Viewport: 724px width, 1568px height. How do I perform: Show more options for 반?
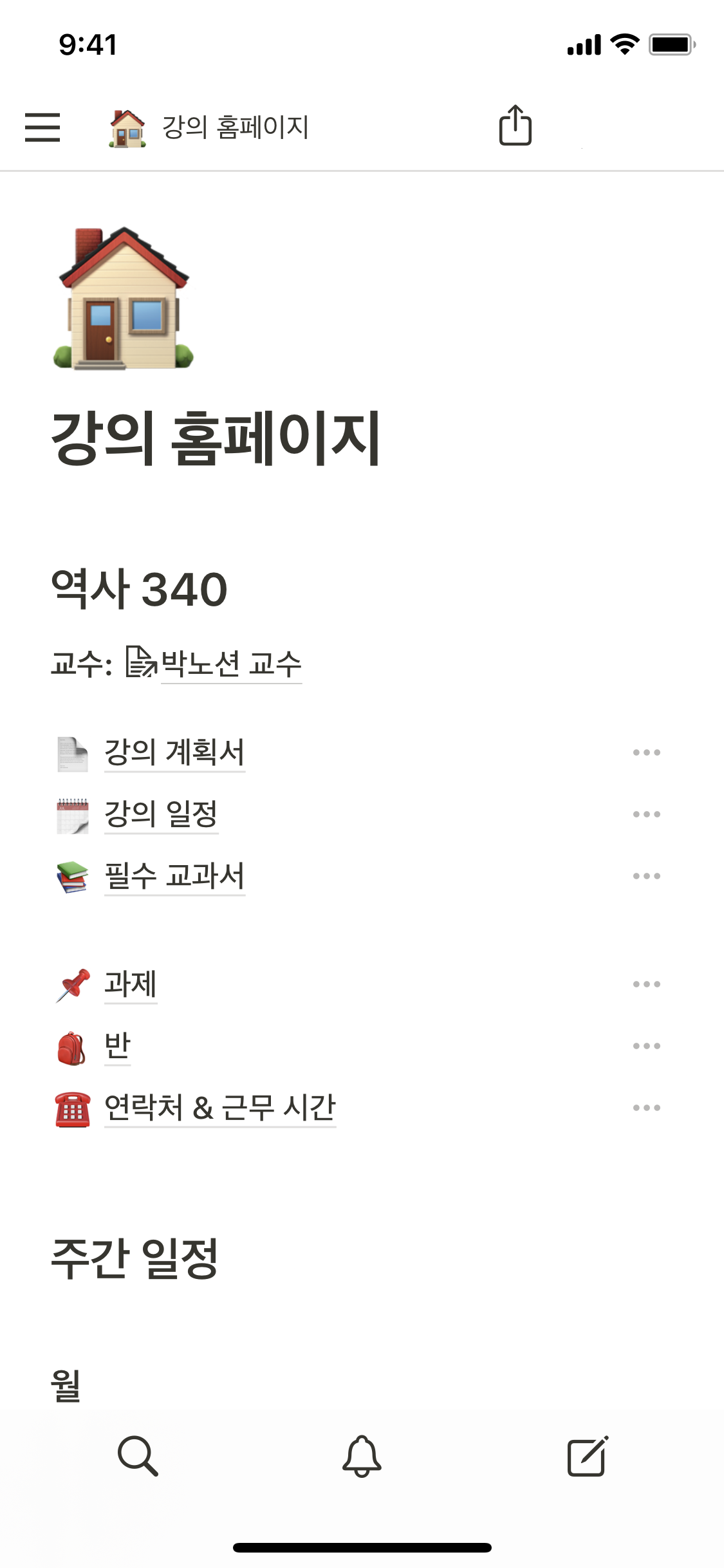point(646,1046)
